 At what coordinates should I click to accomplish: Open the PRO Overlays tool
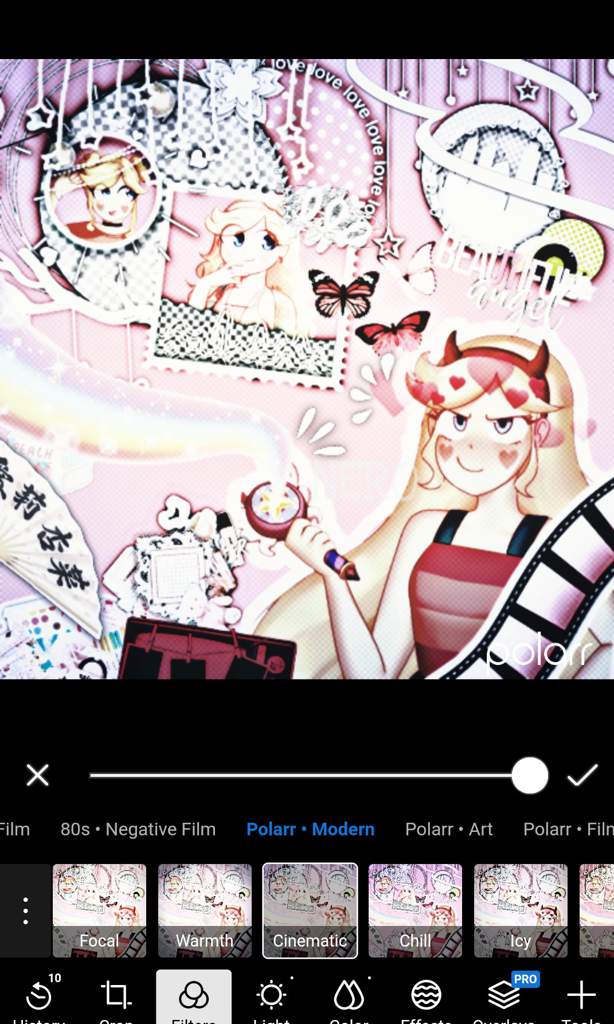[504, 997]
